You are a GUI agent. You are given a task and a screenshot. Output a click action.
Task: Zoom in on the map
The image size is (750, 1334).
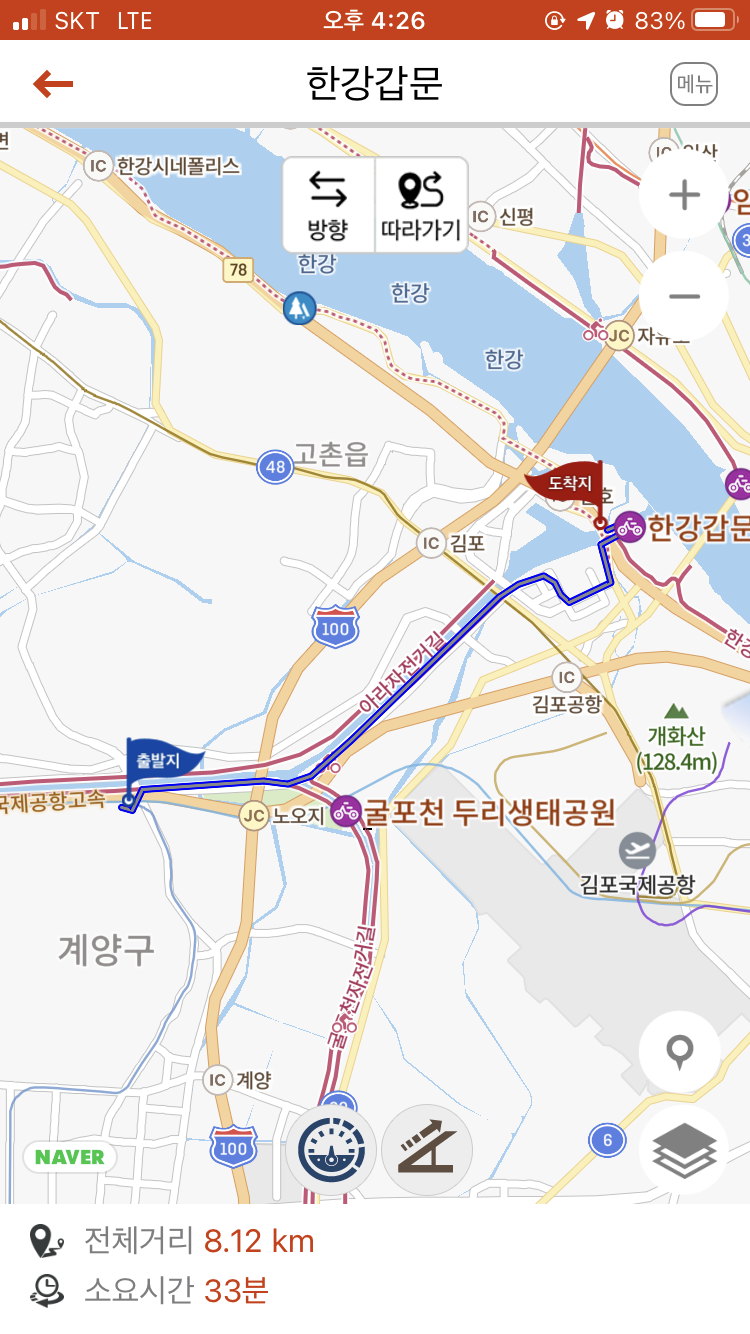pos(684,195)
